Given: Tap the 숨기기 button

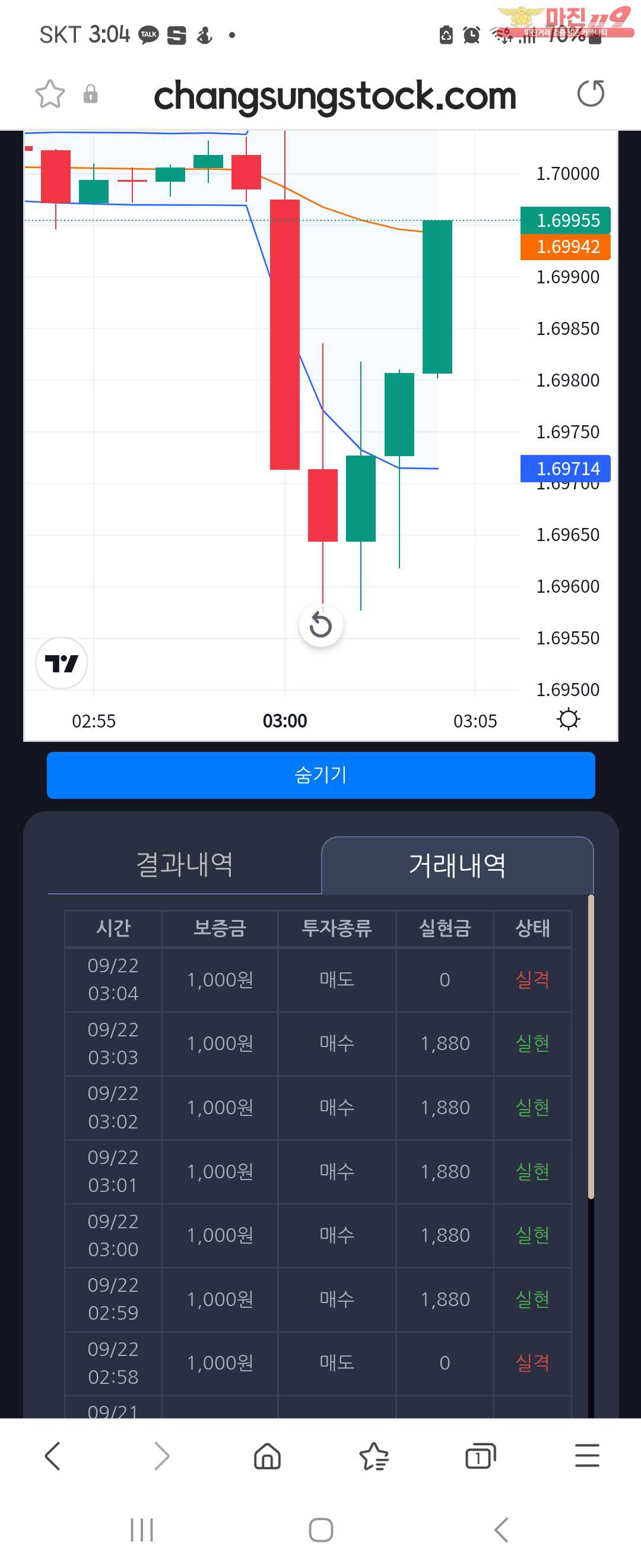Looking at the screenshot, I should coord(320,775).
